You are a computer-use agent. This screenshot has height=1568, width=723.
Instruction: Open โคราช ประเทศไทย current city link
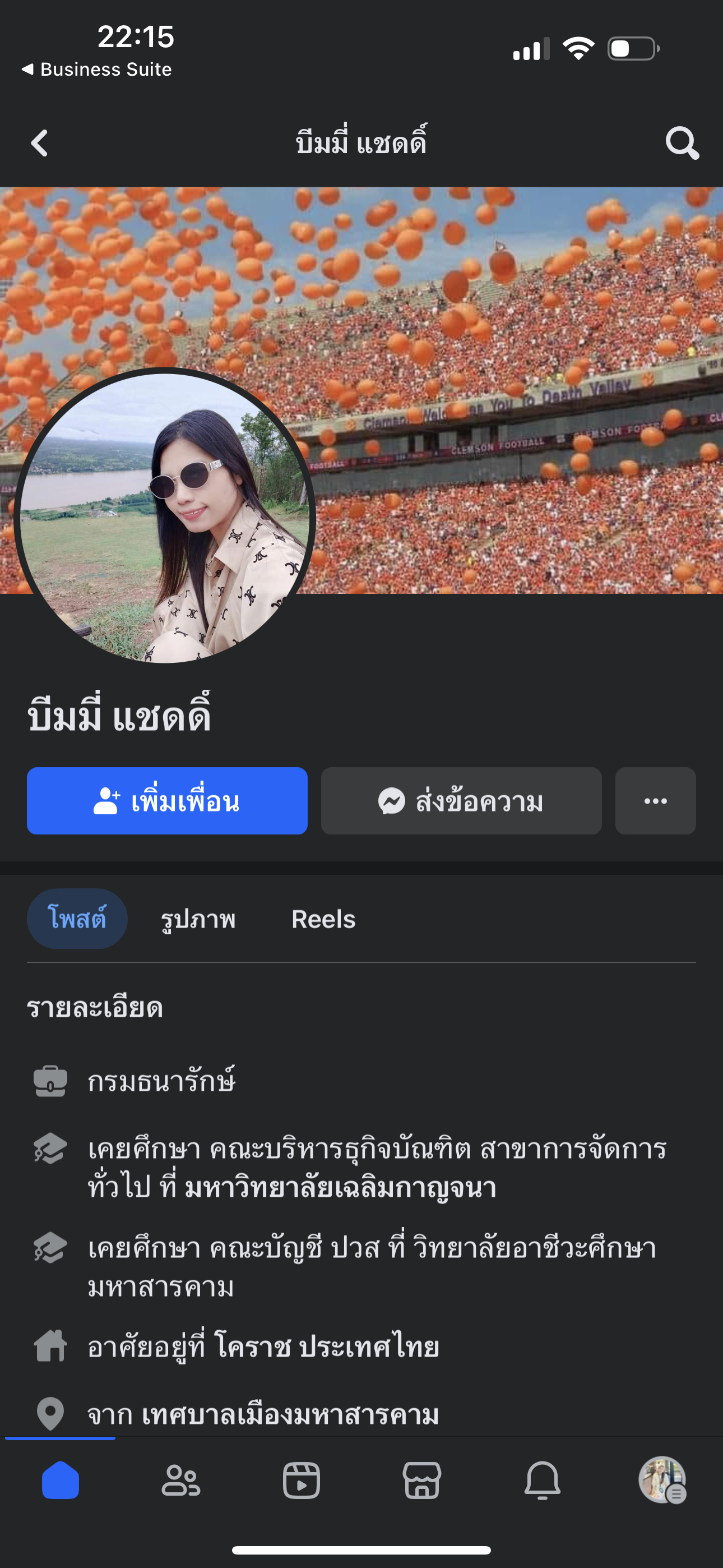coord(327,1346)
